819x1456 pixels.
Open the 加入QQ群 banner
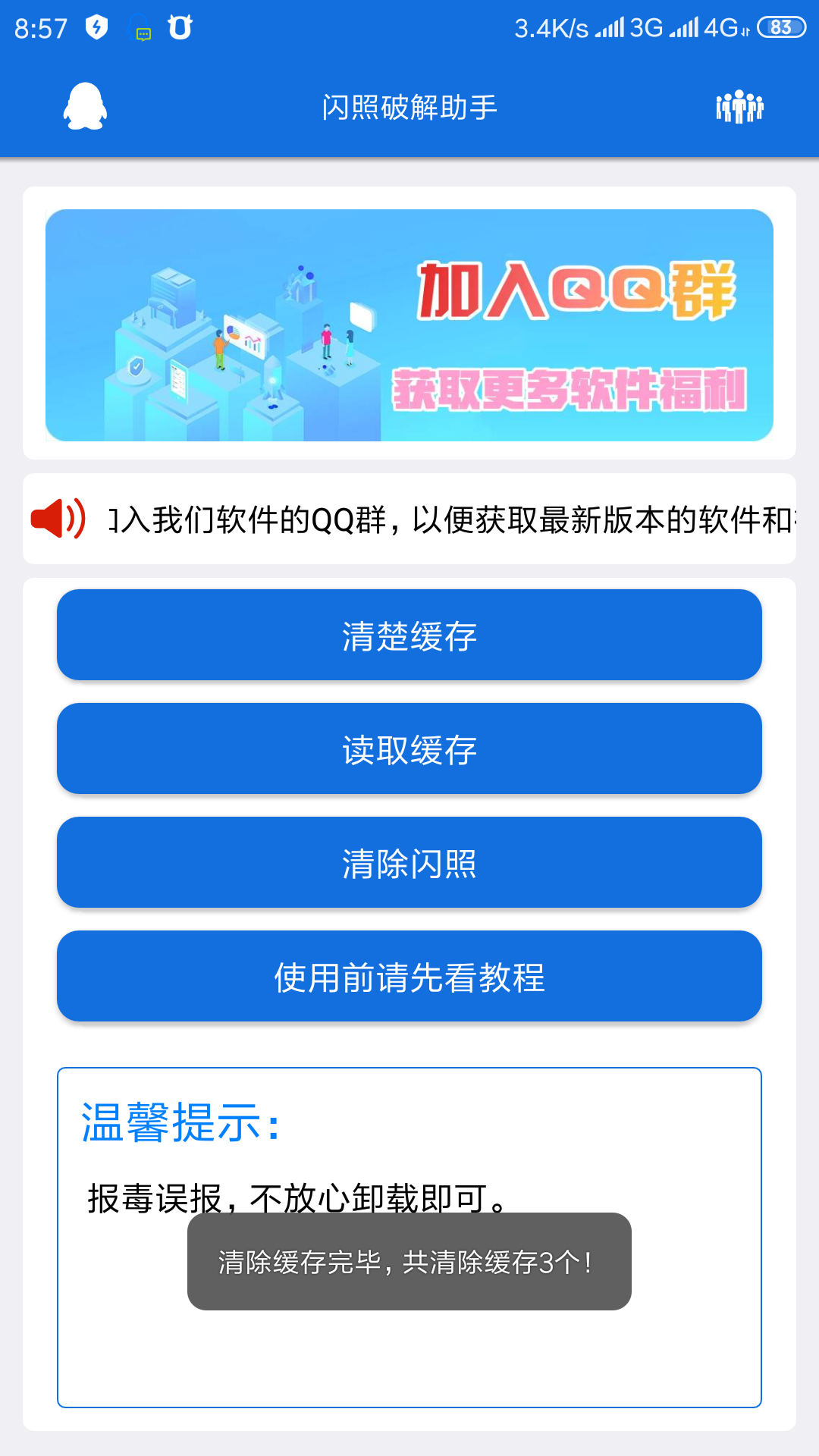(409, 325)
